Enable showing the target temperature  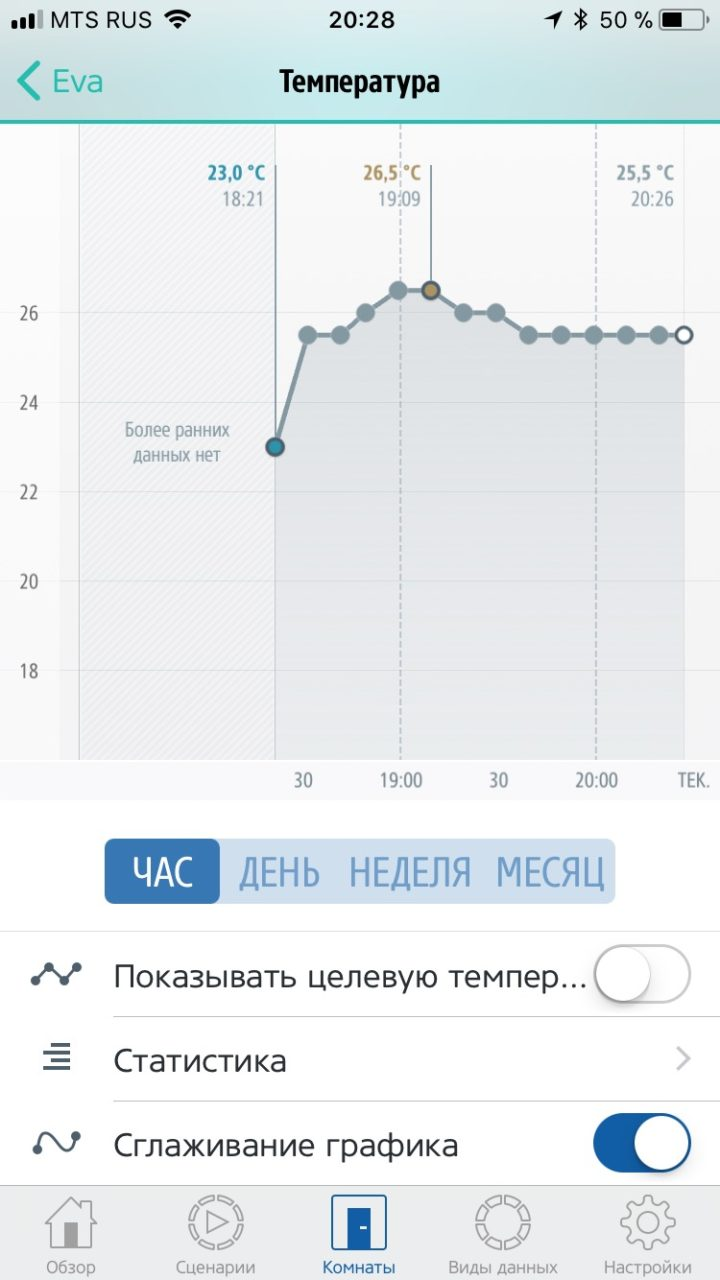(x=642, y=974)
